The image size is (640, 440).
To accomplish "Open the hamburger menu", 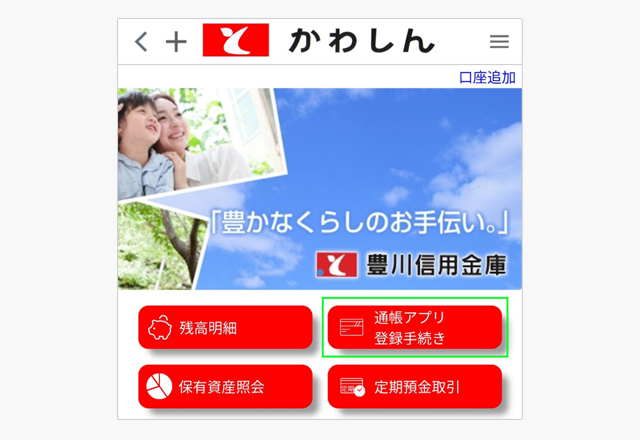I will [x=499, y=42].
